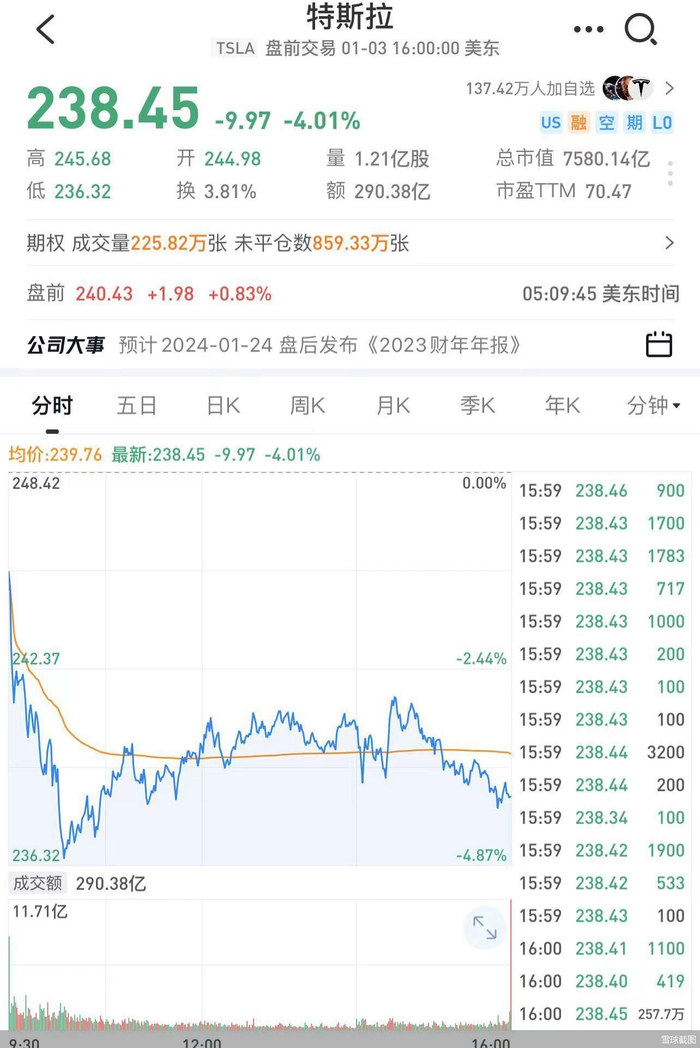Image resolution: width=700 pixels, height=1048 pixels.
Task: Open the search magnifier icon
Action: (641, 30)
